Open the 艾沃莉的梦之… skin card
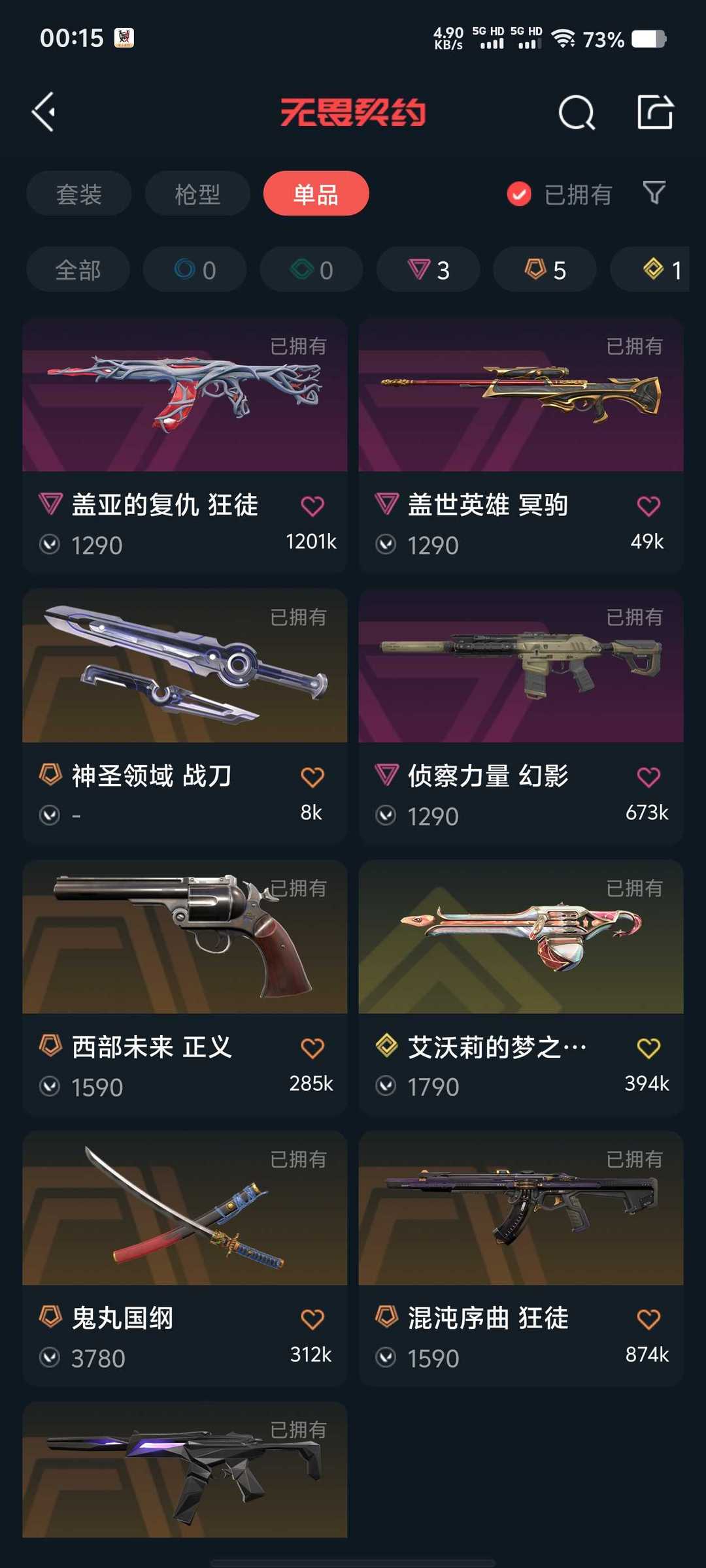 [521, 988]
